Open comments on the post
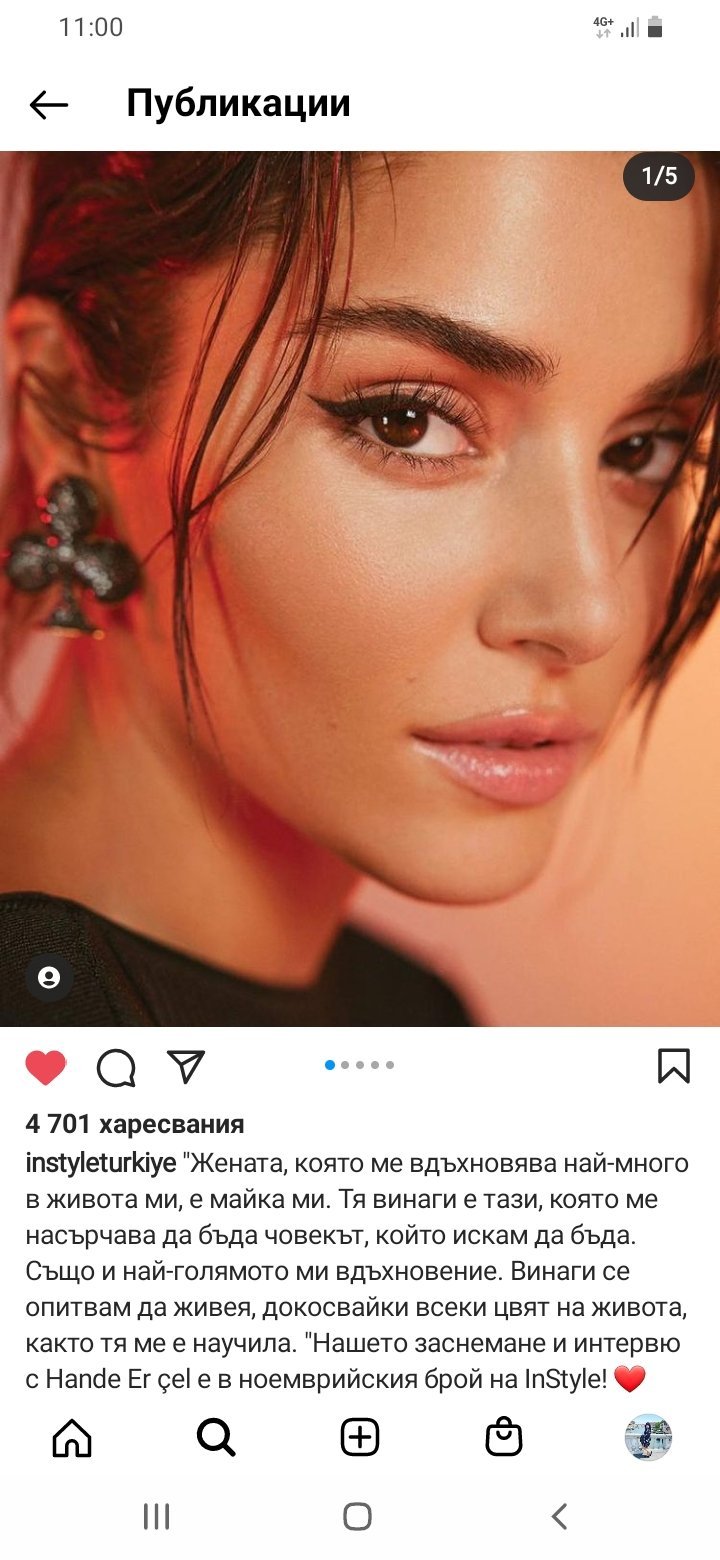The width and height of the screenshot is (720, 1560). pos(116,1068)
